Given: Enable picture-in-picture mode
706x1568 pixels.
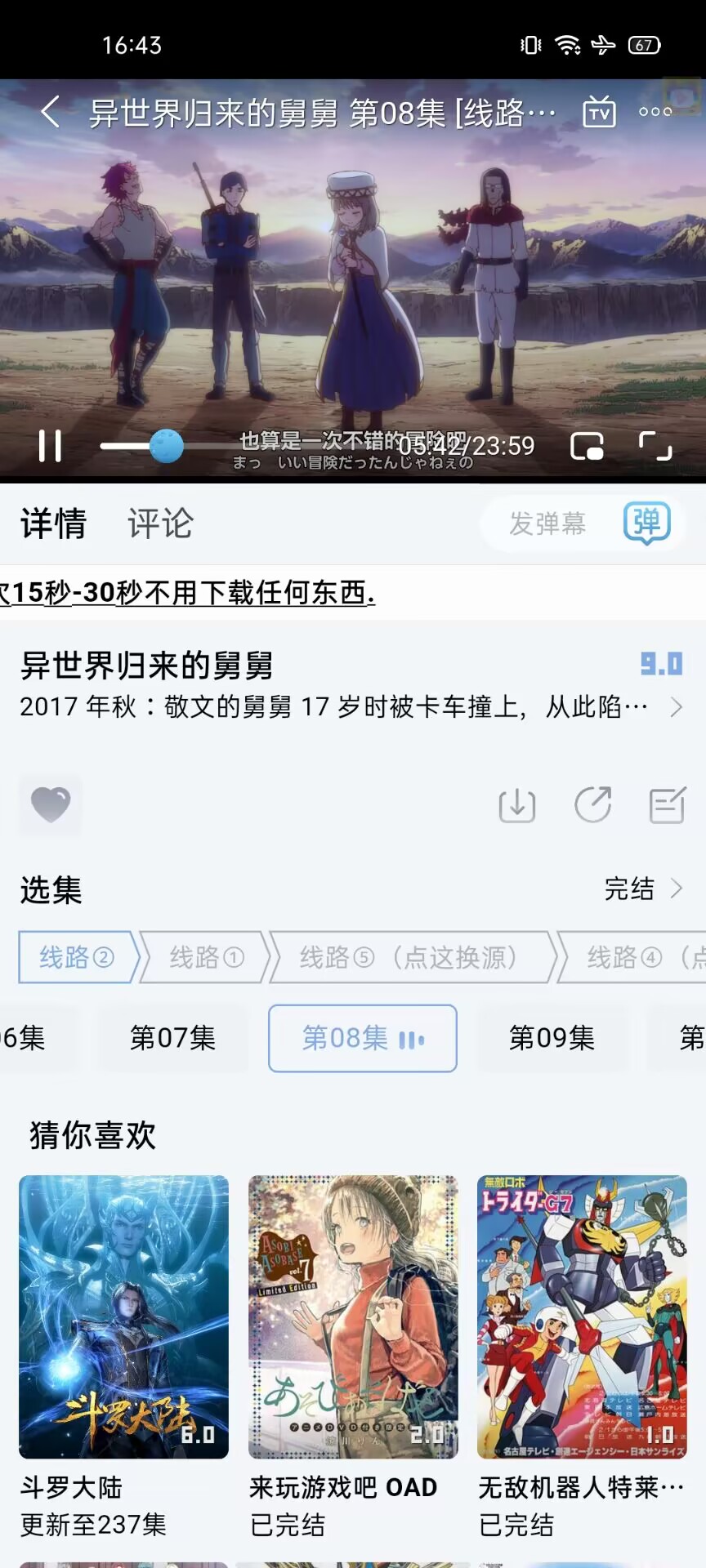Looking at the screenshot, I should pos(587,446).
